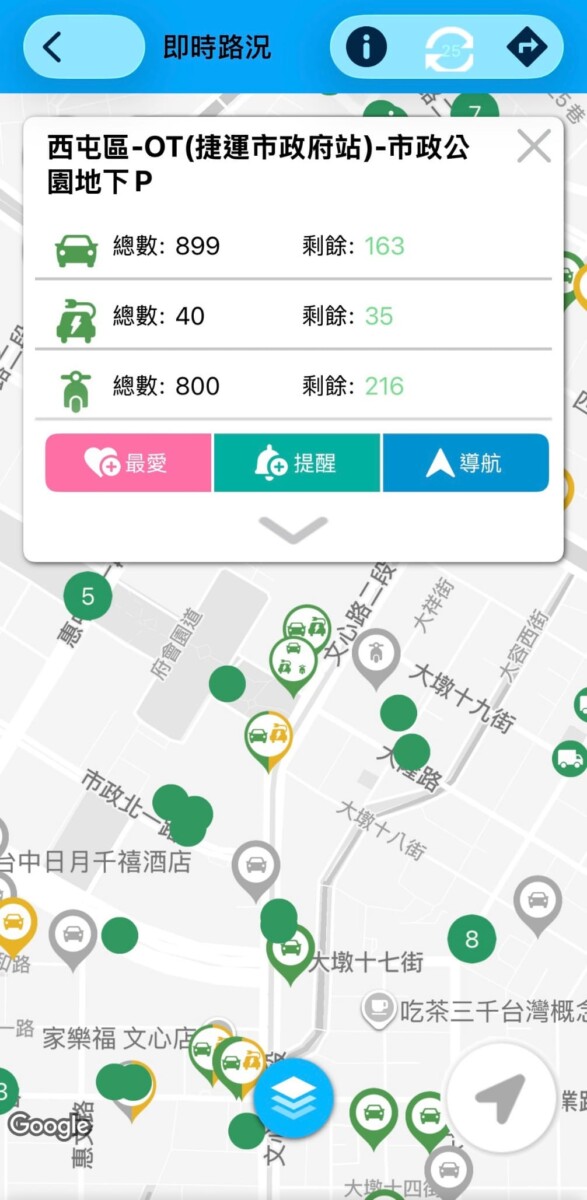Select the green cluster marker numbered 8
The image size is (587, 1200).
click(x=472, y=939)
